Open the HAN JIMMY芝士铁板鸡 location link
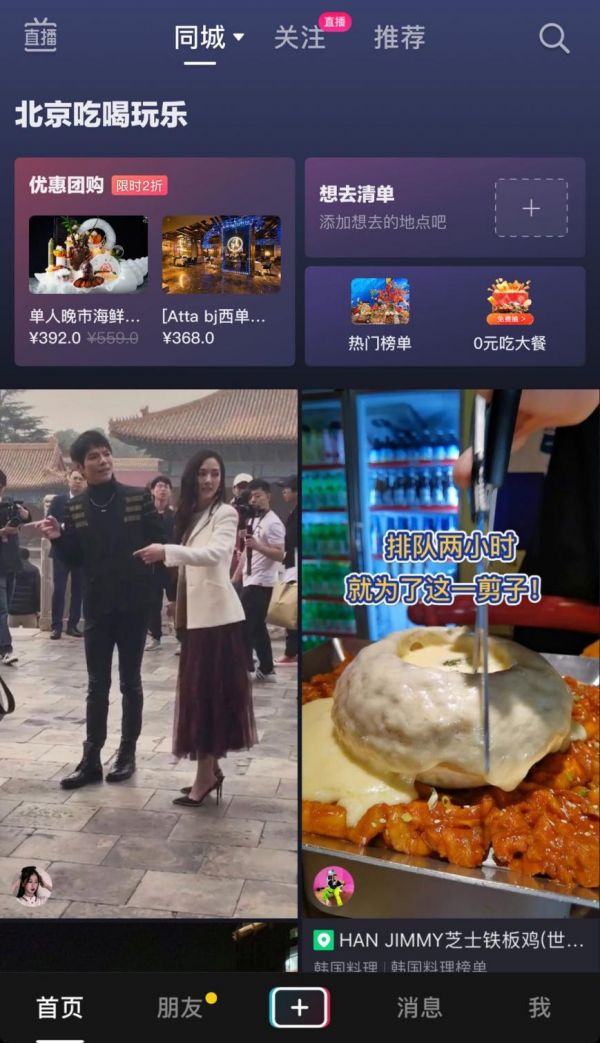Screen dimensions: 600x1043 pyautogui.click(x=450, y=940)
